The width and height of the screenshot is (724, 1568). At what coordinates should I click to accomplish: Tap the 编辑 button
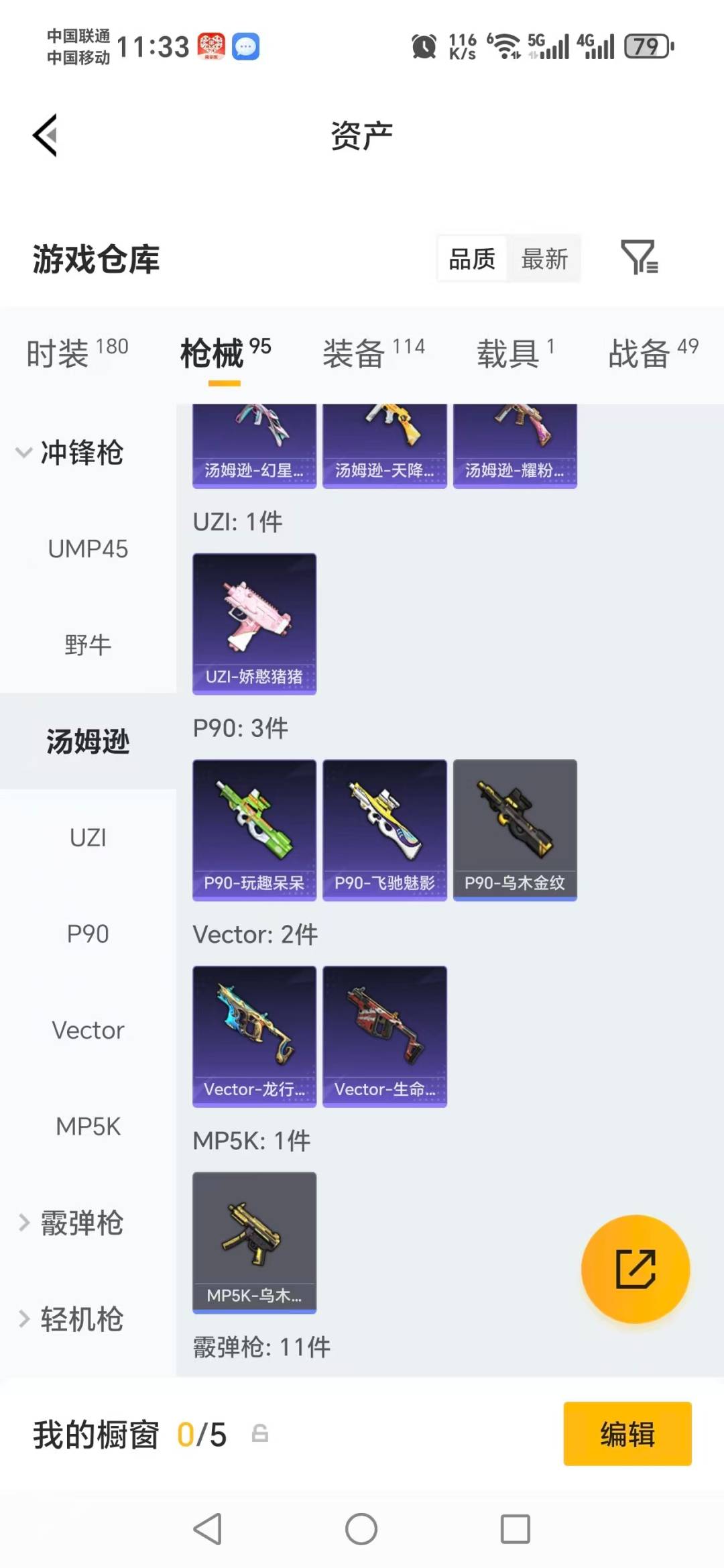[x=627, y=1433]
